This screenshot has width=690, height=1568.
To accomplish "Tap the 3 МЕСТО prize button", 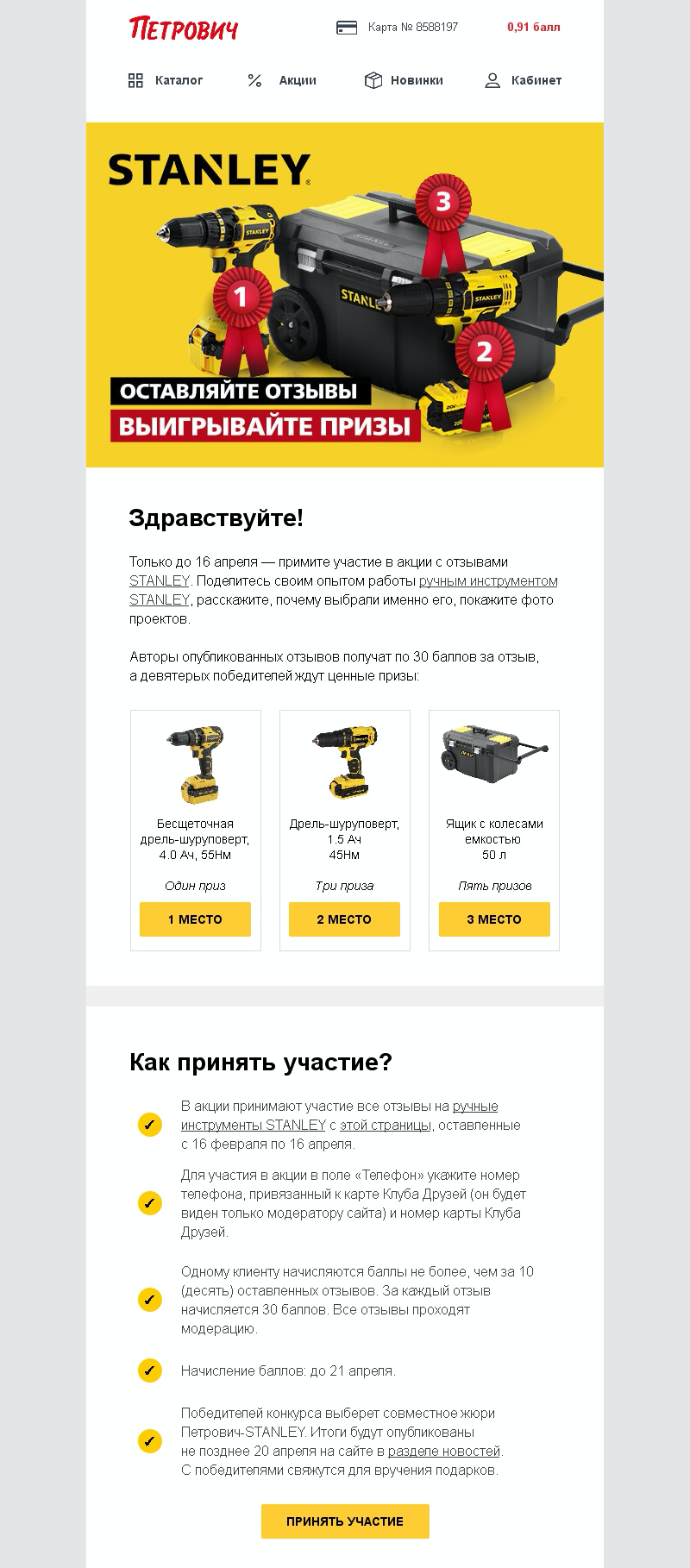I will [494, 919].
